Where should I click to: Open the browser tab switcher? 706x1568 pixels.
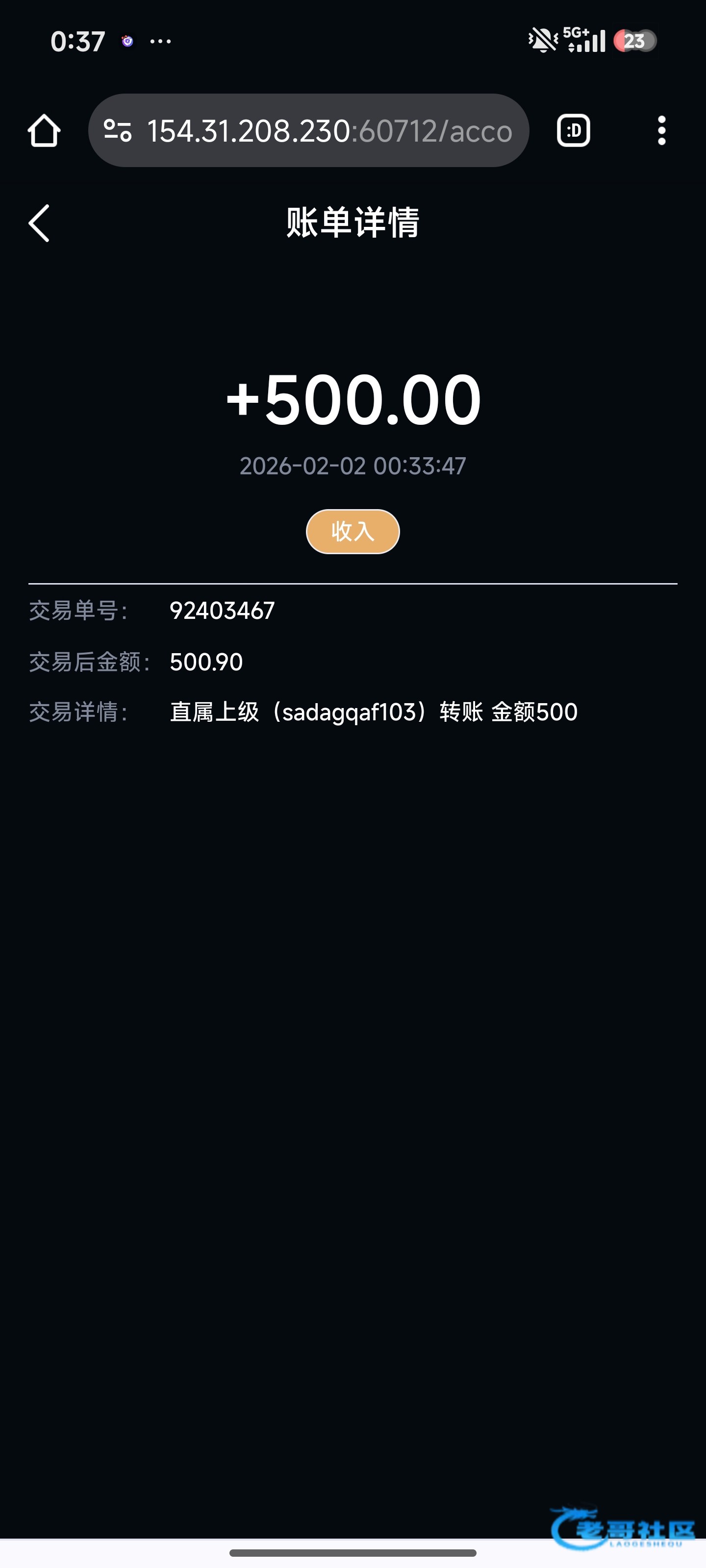[573, 130]
